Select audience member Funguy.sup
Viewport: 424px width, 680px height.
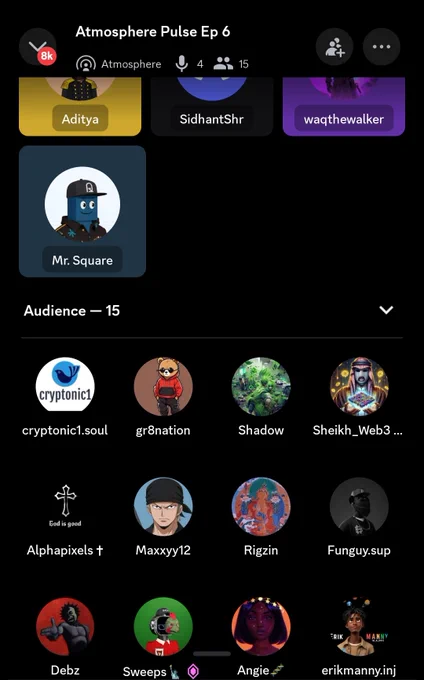359,517
